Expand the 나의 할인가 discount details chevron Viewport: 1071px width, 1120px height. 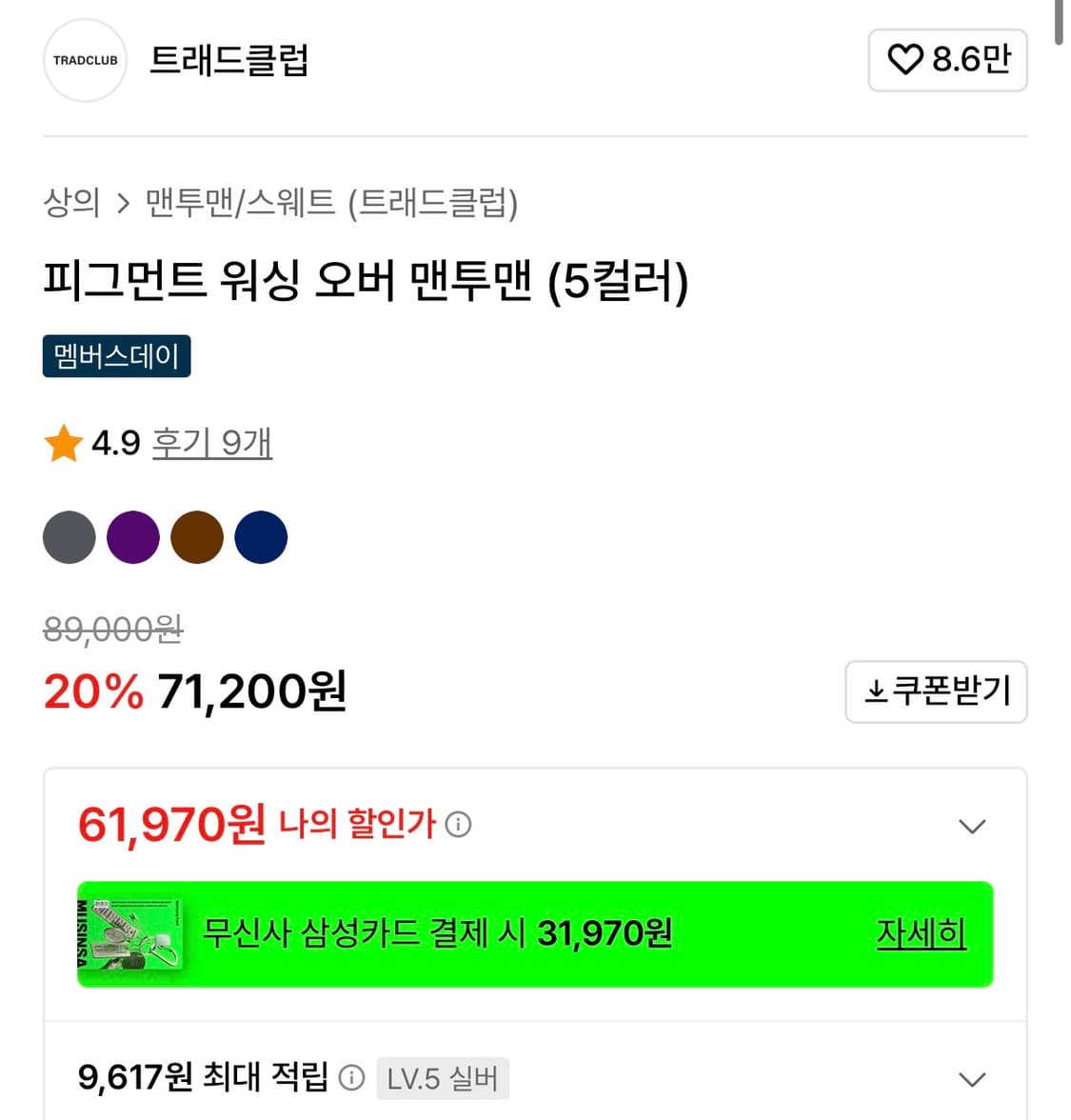point(972,827)
